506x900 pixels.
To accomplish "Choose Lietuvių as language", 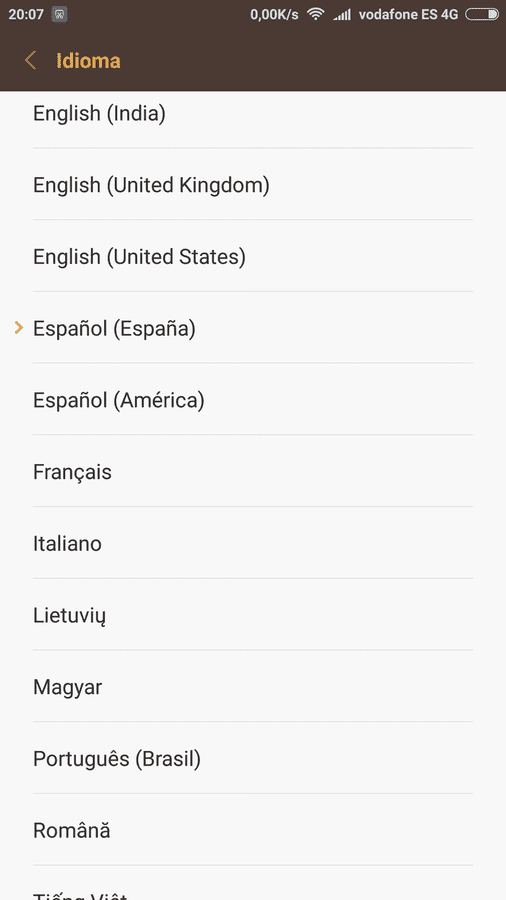I will click(x=253, y=615).
